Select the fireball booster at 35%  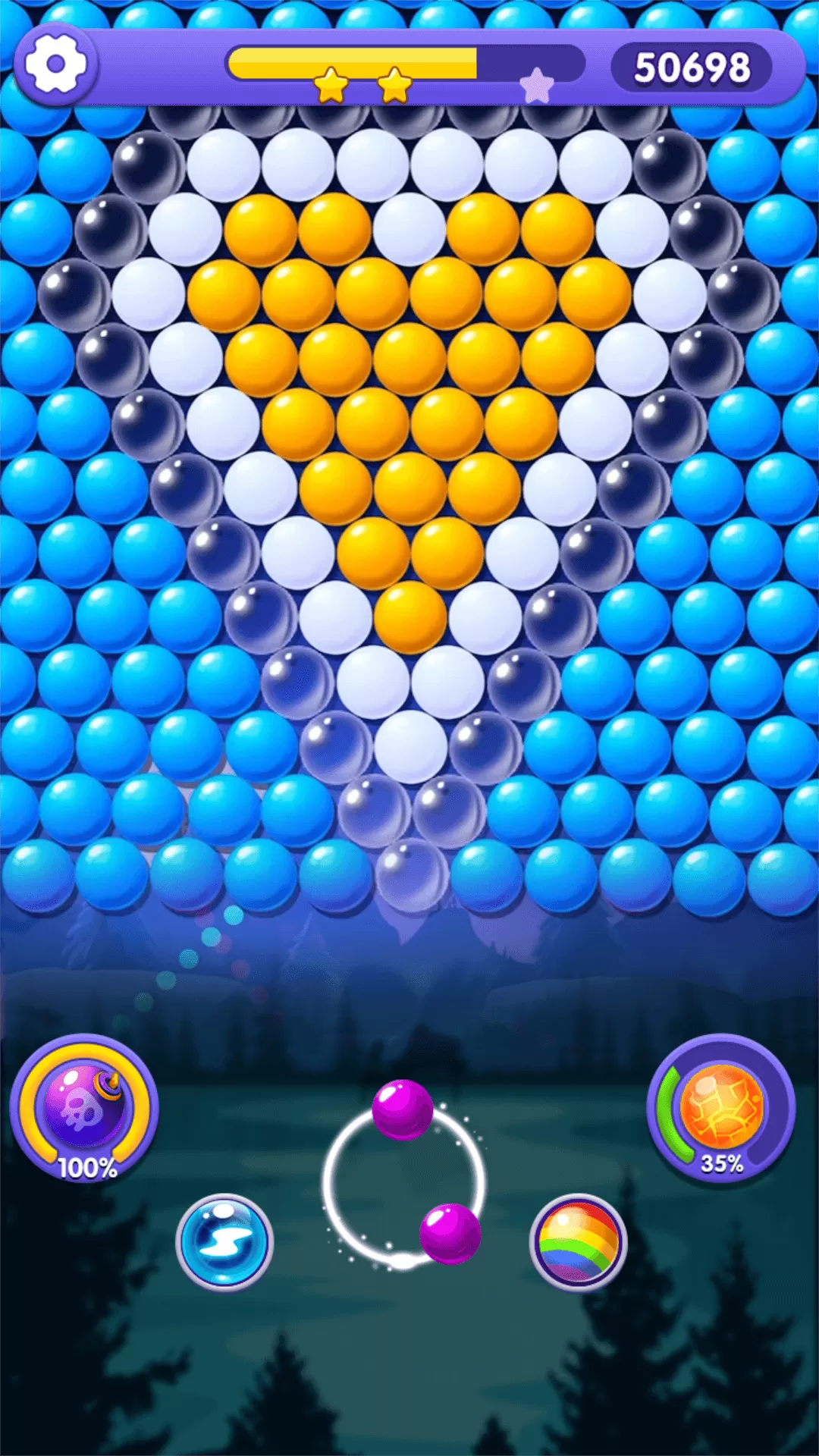(x=720, y=1106)
